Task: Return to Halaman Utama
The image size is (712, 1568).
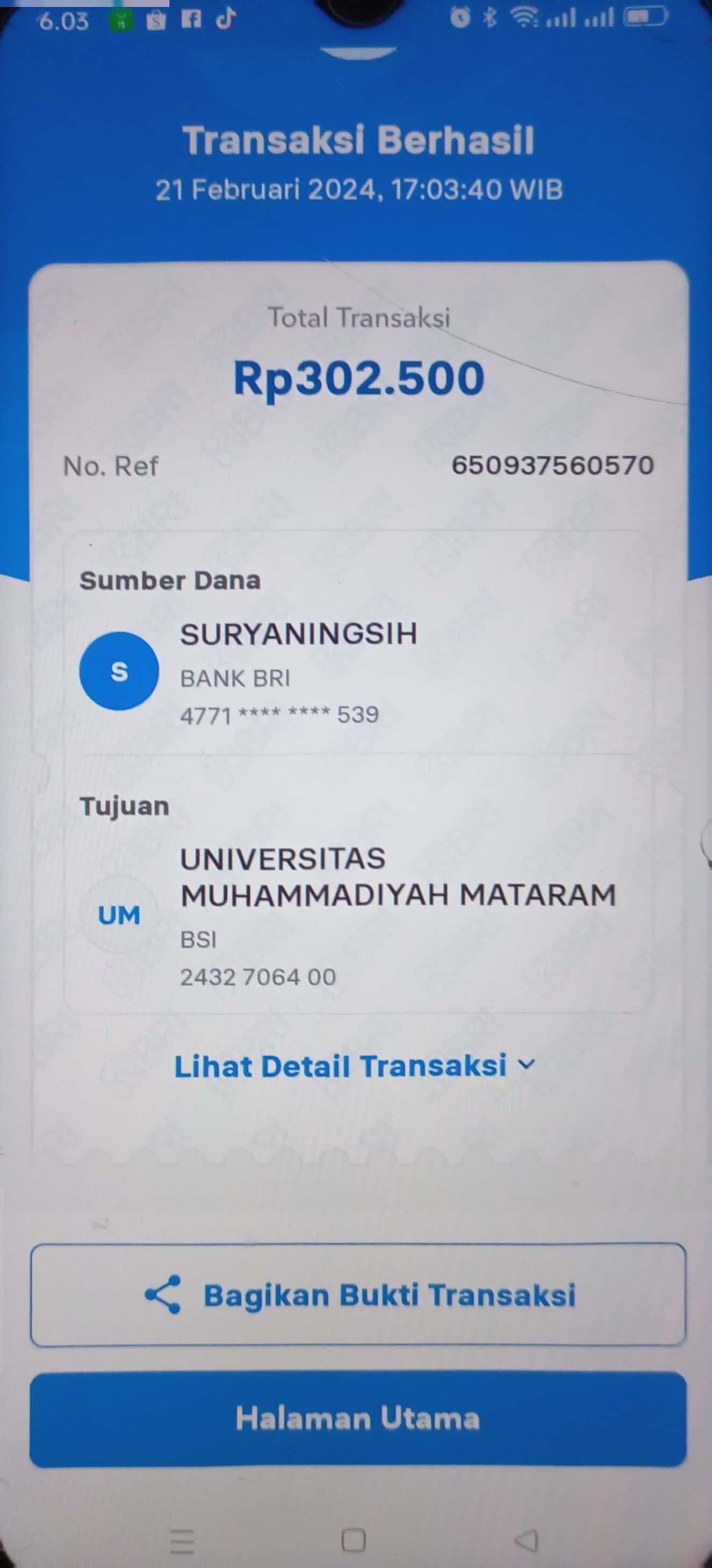Action: (x=358, y=1419)
